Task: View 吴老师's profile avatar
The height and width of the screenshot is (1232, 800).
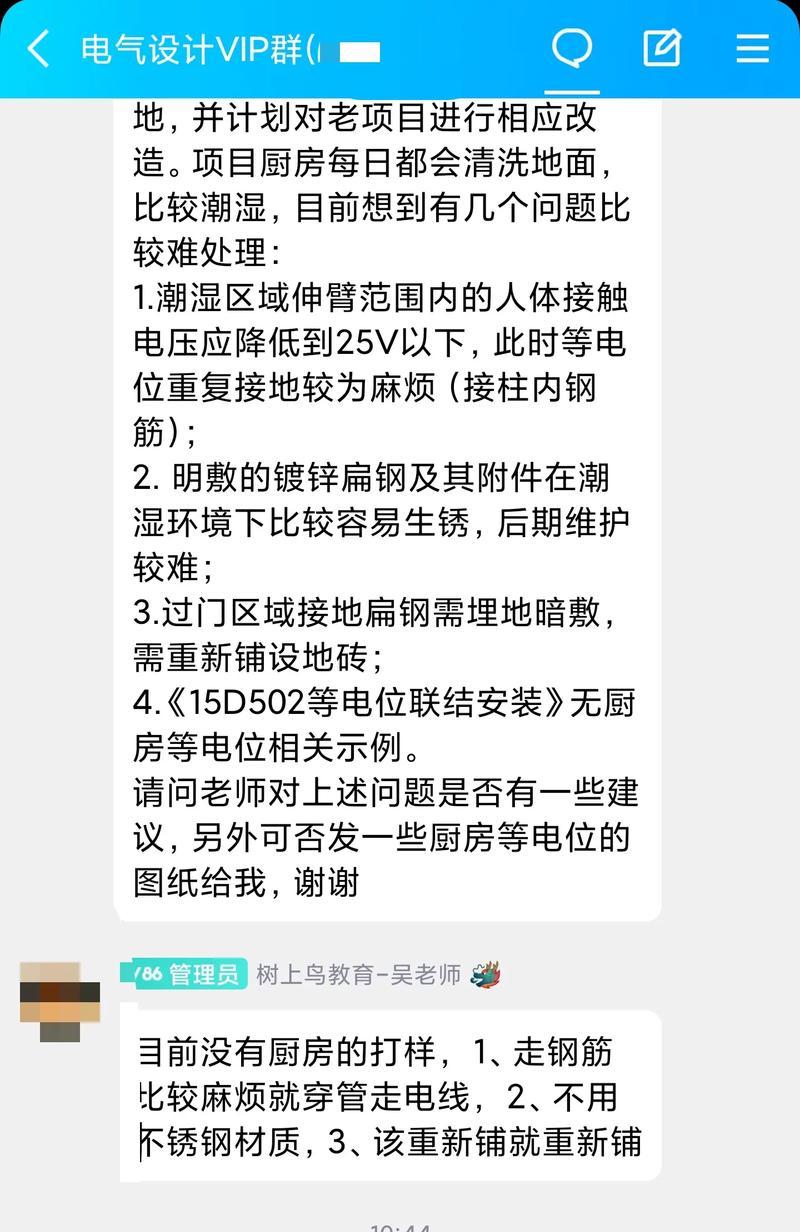Action: coord(61,1001)
